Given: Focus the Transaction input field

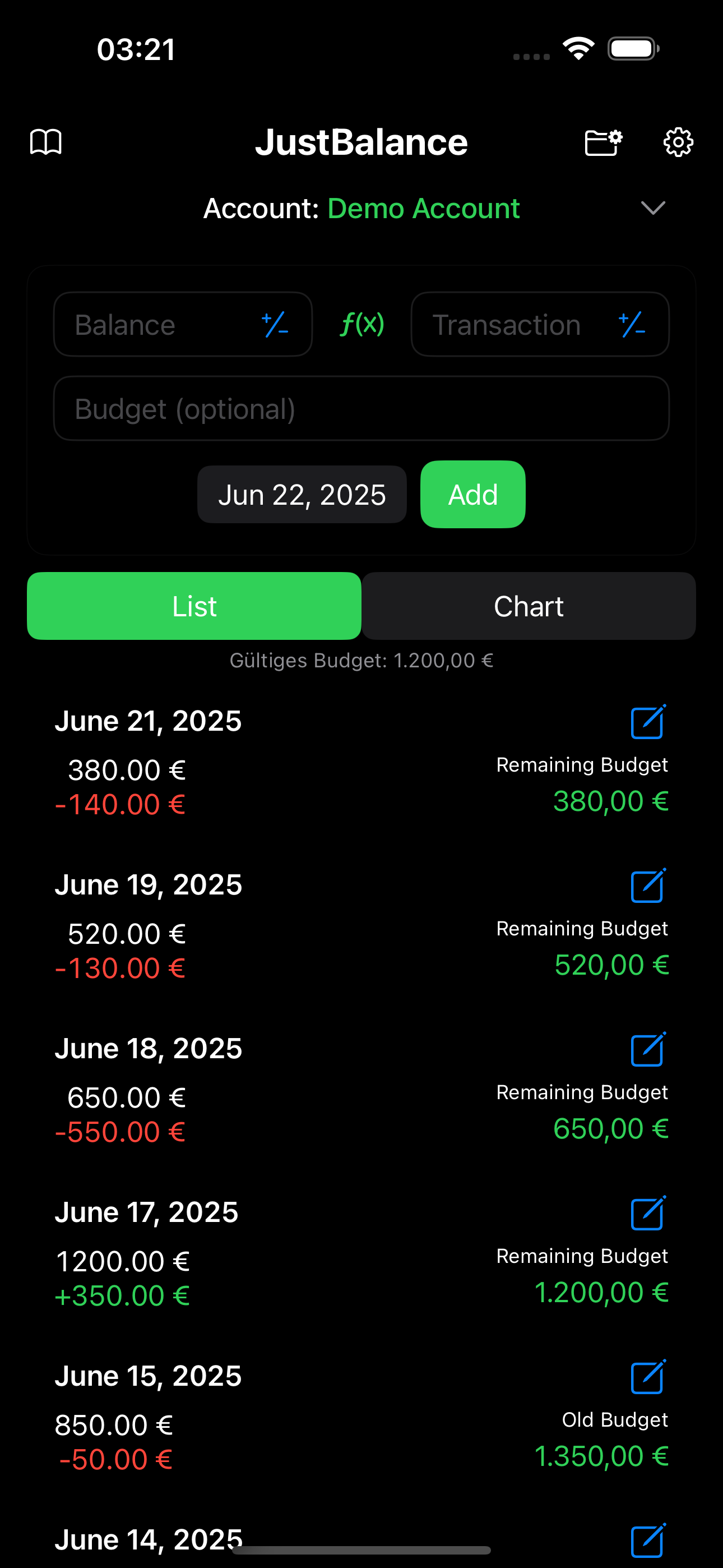Looking at the screenshot, I should point(540,325).
